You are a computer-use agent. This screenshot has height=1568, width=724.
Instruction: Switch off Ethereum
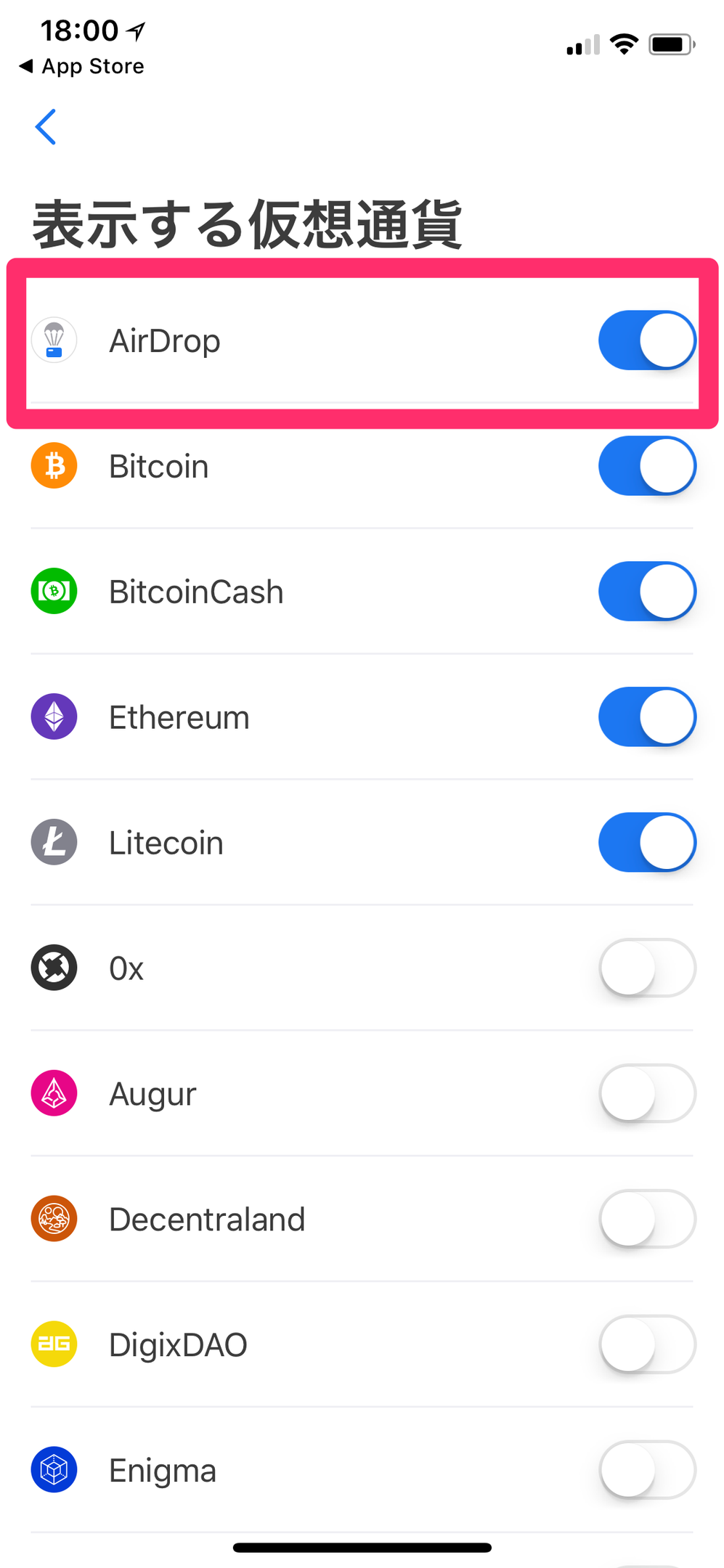[646, 717]
